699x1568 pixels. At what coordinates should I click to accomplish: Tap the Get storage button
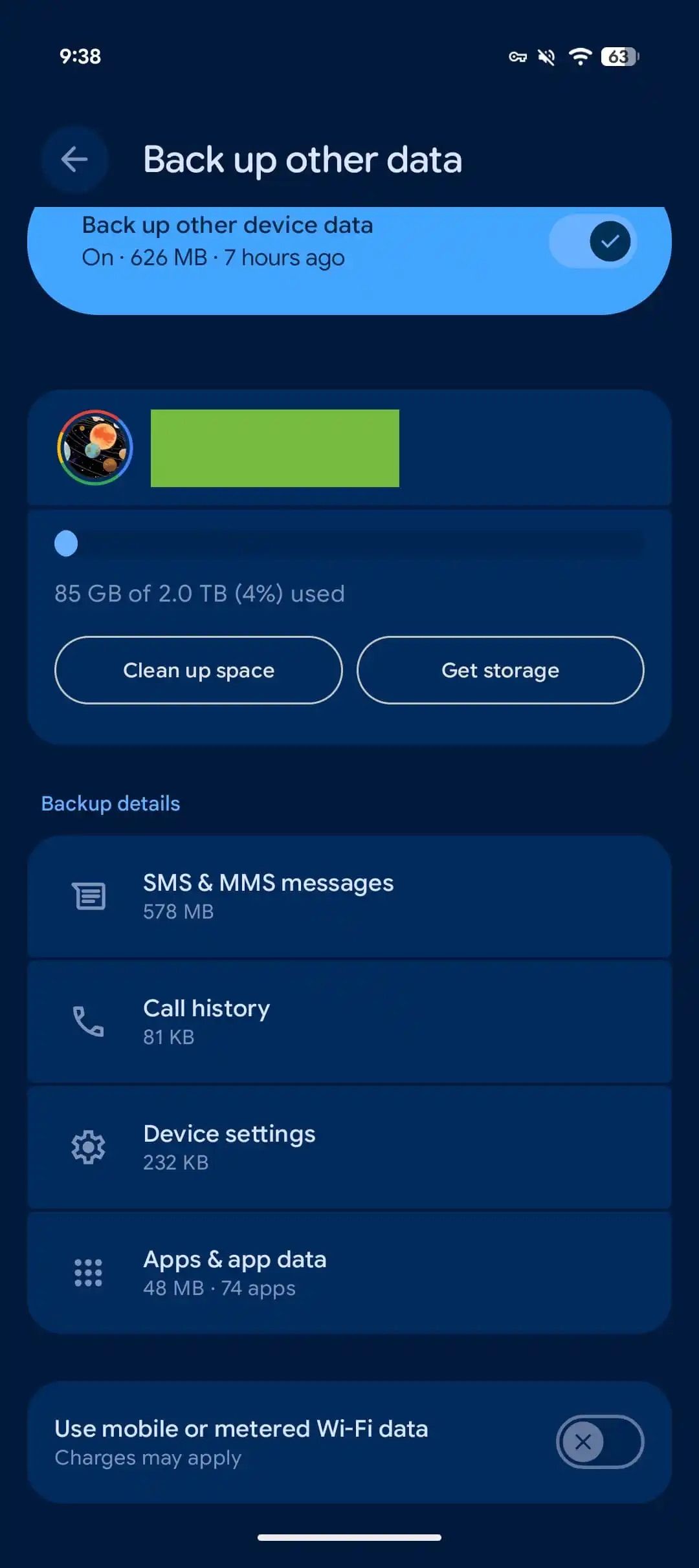[x=500, y=670]
